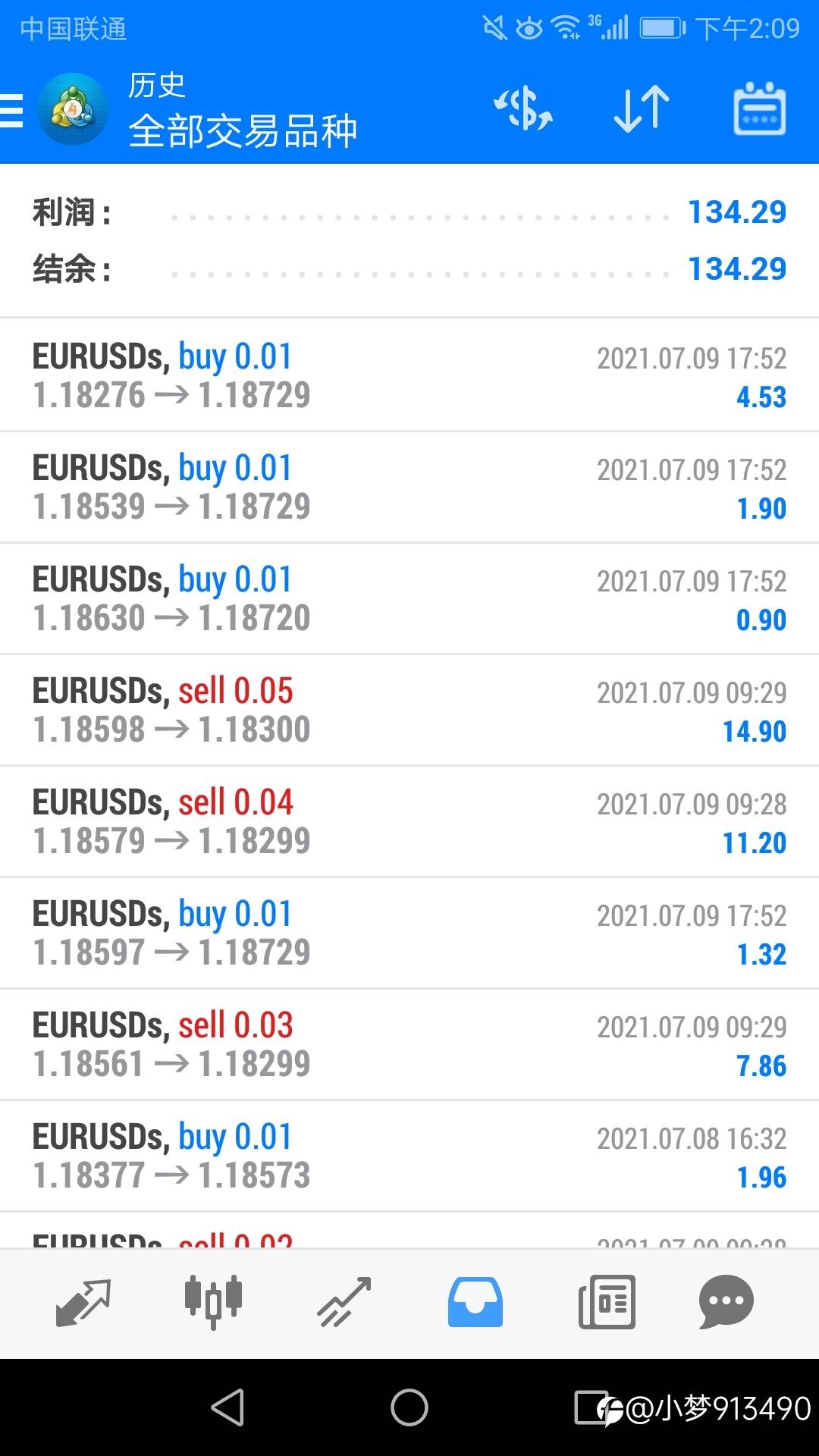Open the News tab

[607, 1302]
